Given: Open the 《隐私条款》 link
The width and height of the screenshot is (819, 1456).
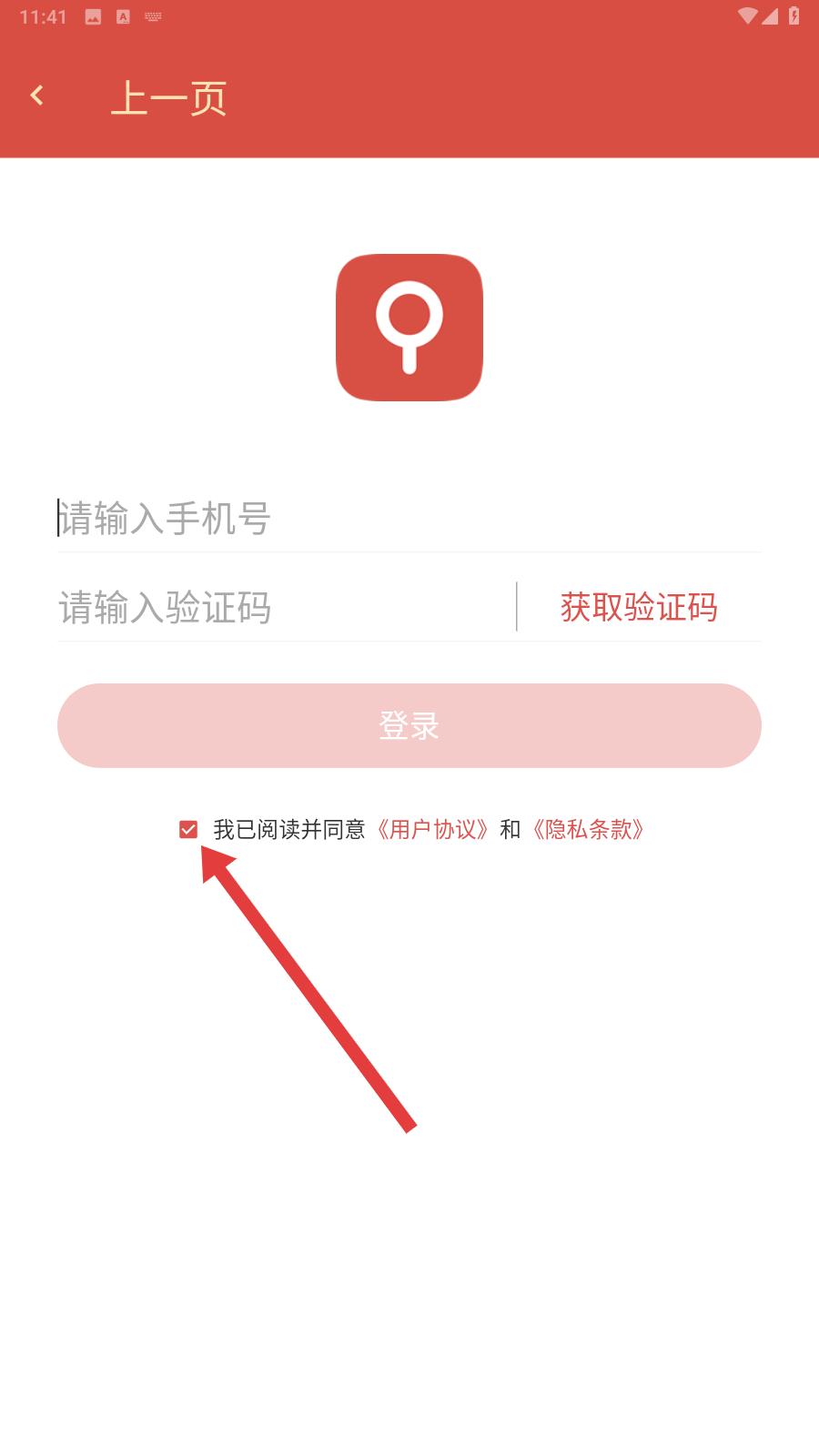Looking at the screenshot, I should pyautogui.click(x=588, y=829).
